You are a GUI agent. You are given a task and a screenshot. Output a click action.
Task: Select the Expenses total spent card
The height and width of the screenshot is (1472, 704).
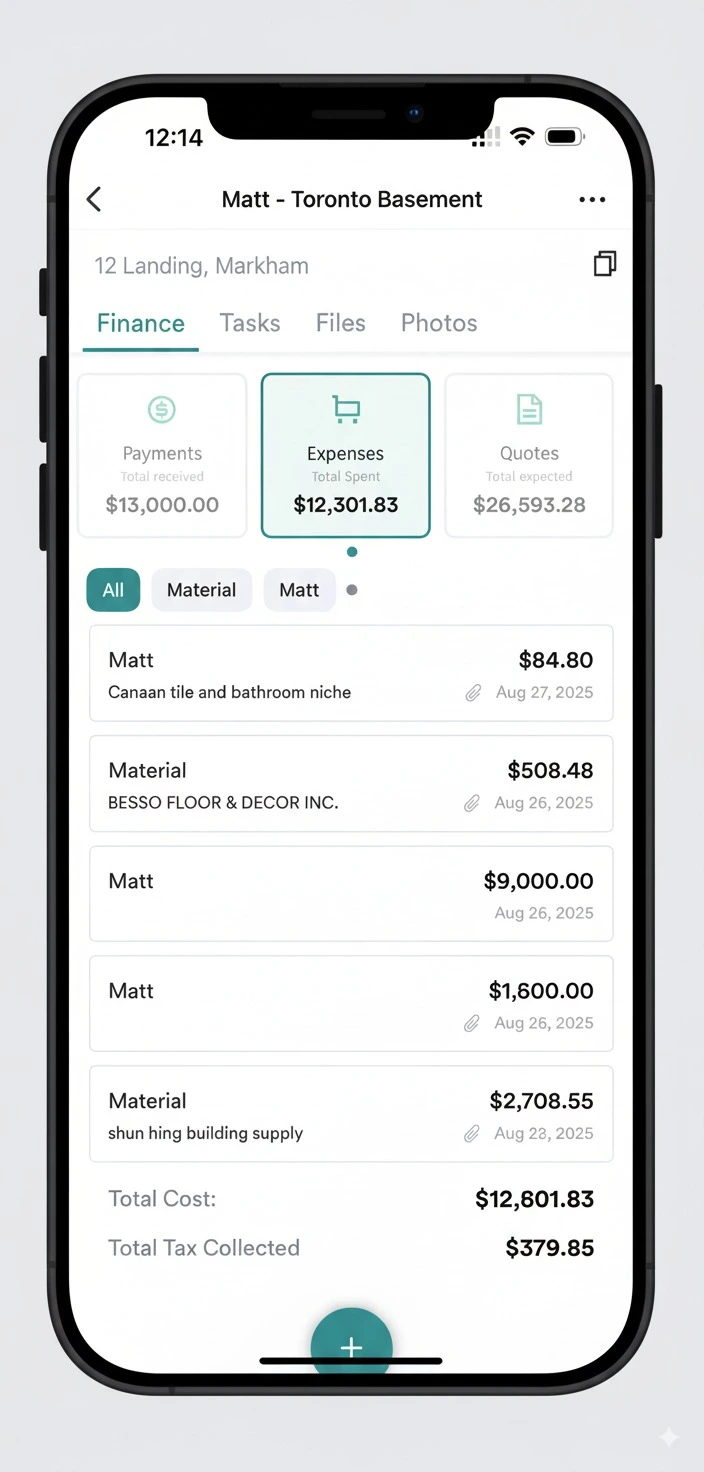[346, 456]
